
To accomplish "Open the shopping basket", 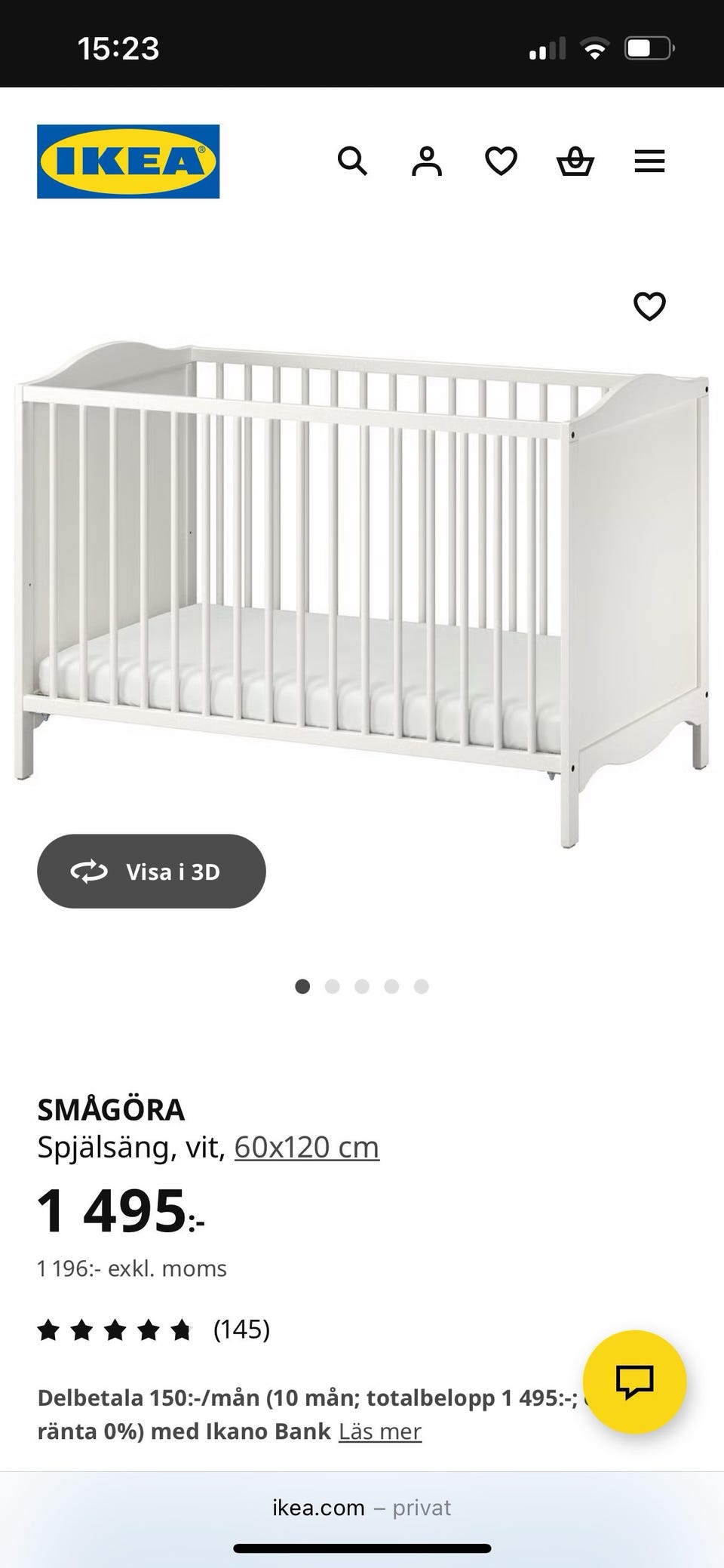I will pos(575,161).
